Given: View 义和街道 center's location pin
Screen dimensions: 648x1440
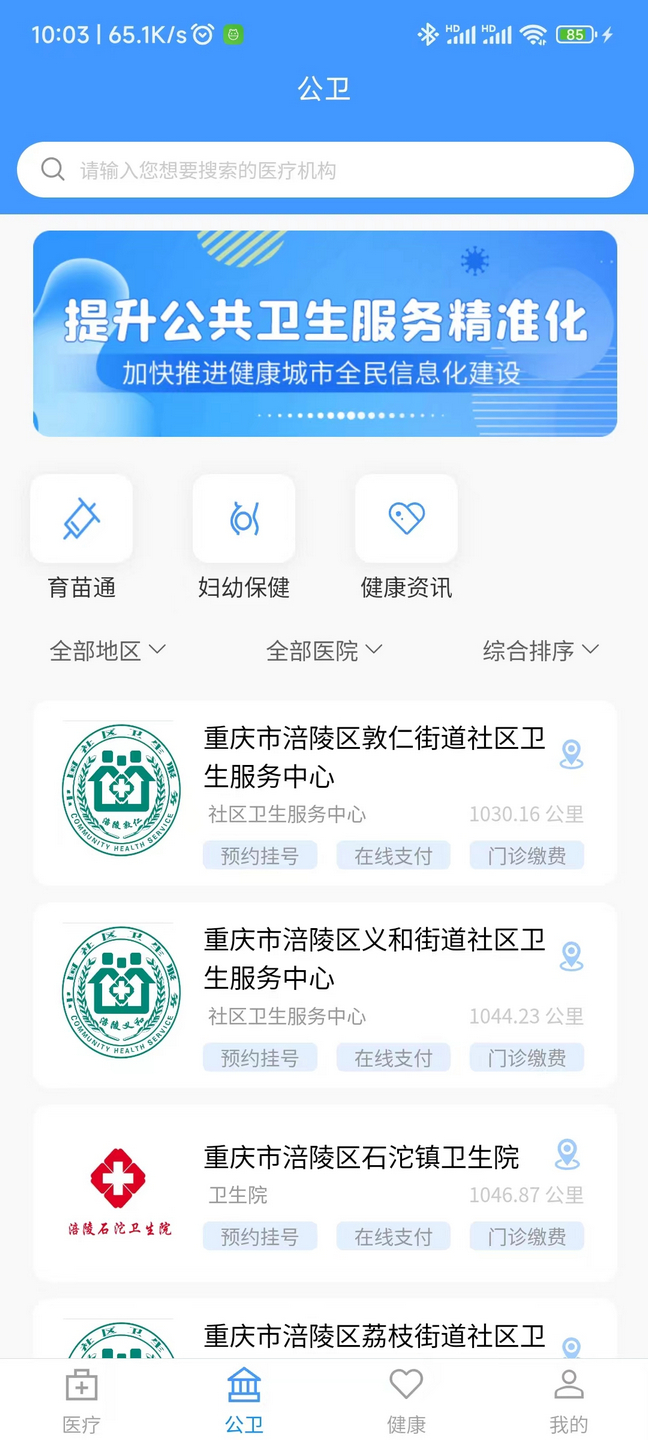Looking at the screenshot, I should 571,956.
